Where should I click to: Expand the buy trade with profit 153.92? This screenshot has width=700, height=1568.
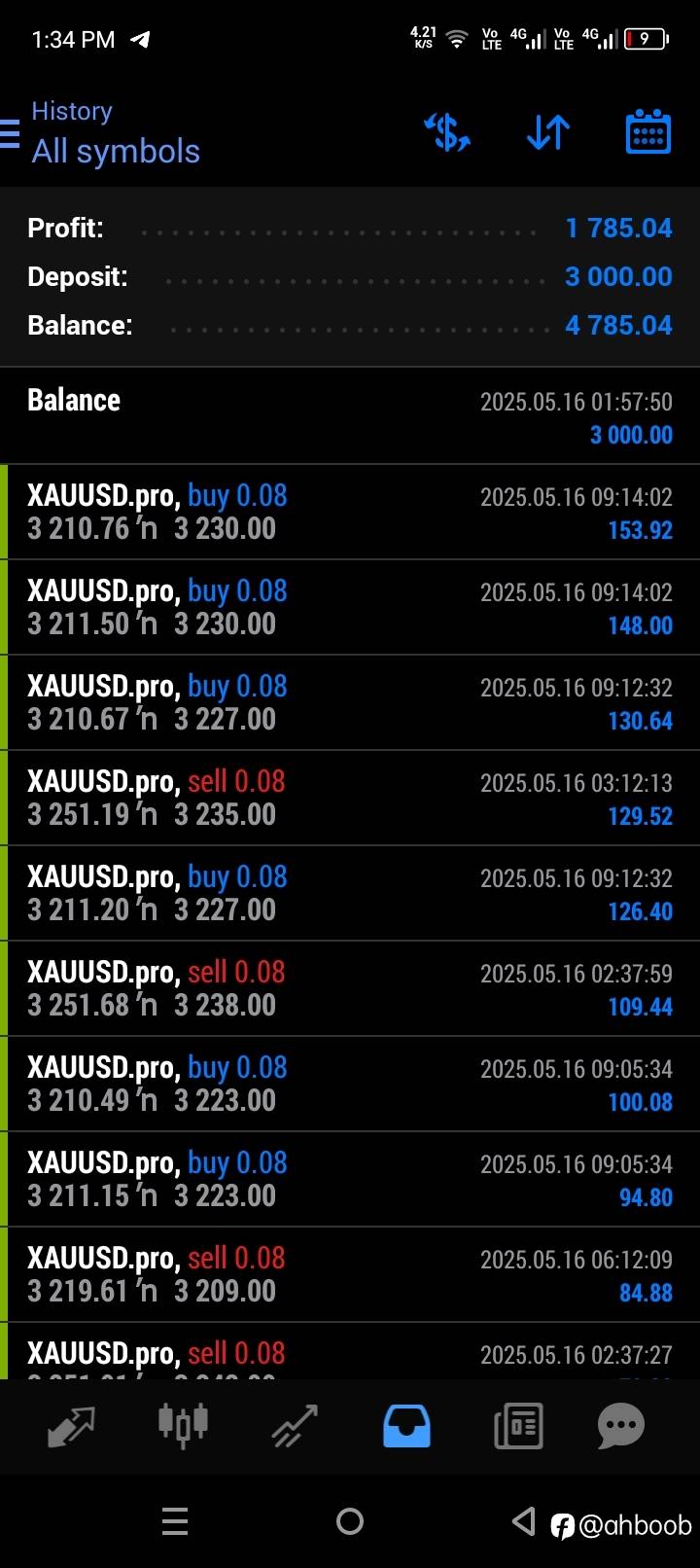click(350, 513)
